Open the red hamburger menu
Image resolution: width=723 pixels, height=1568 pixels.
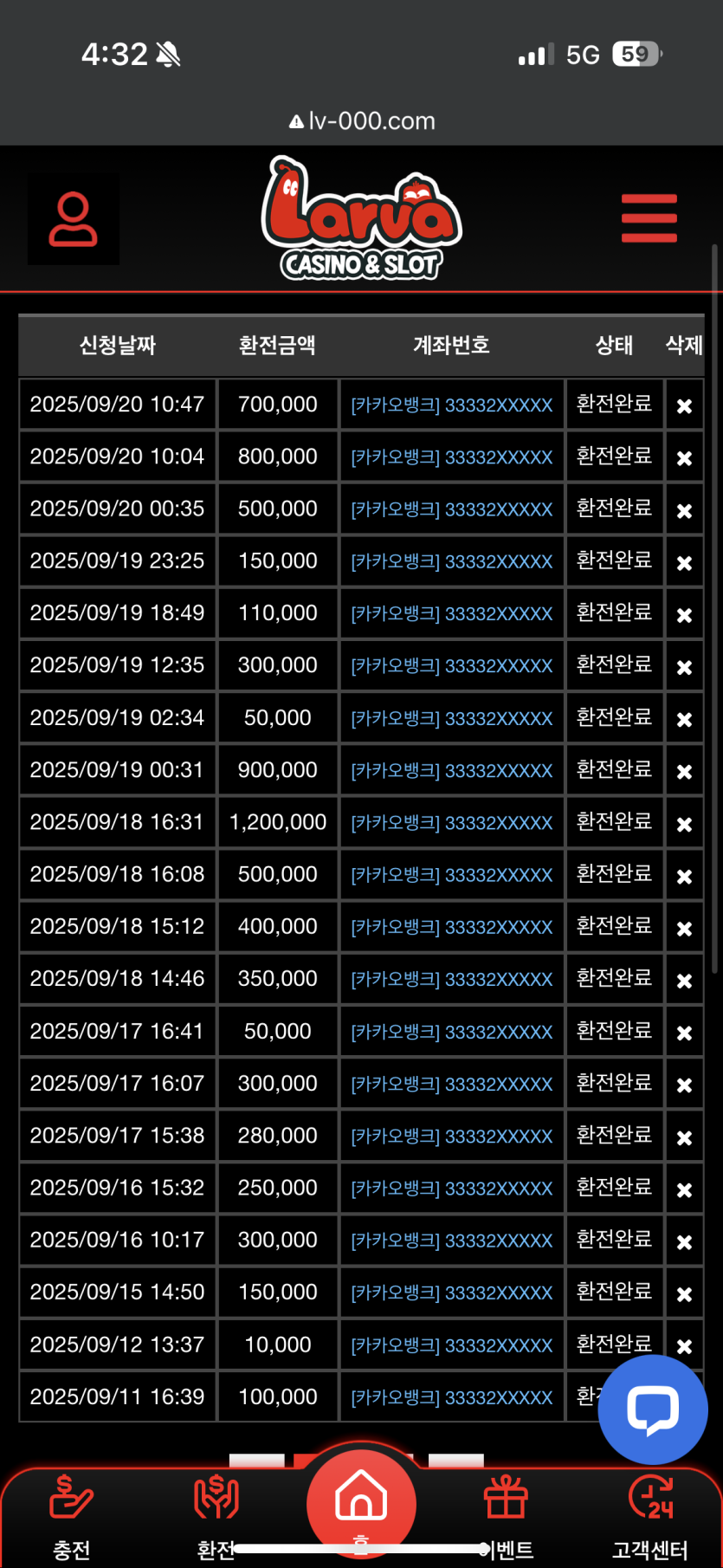(x=649, y=218)
